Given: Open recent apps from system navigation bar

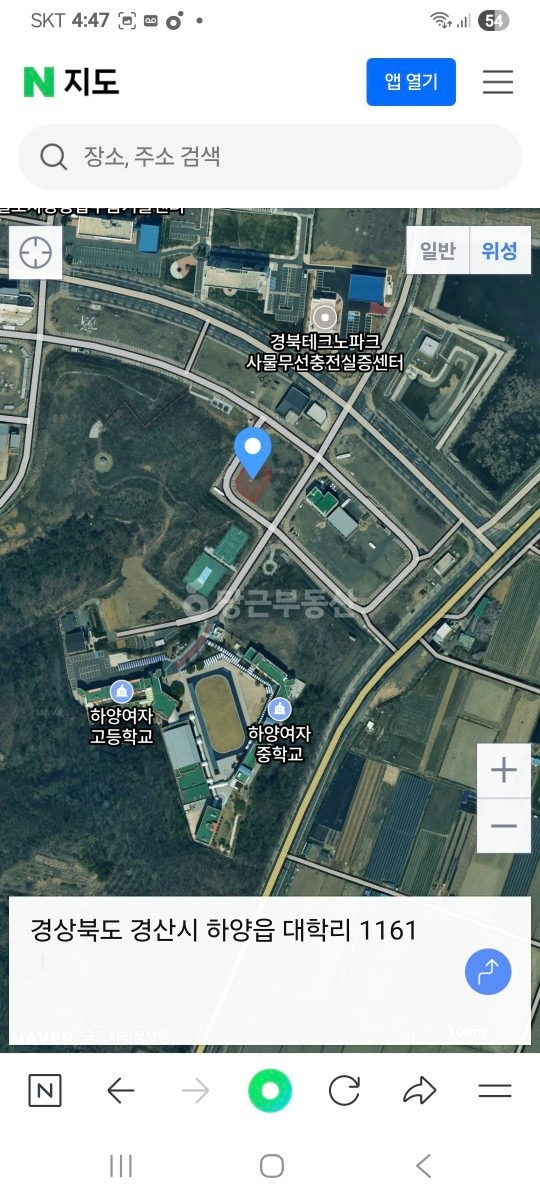Looking at the screenshot, I should (x=120, y=1166).
